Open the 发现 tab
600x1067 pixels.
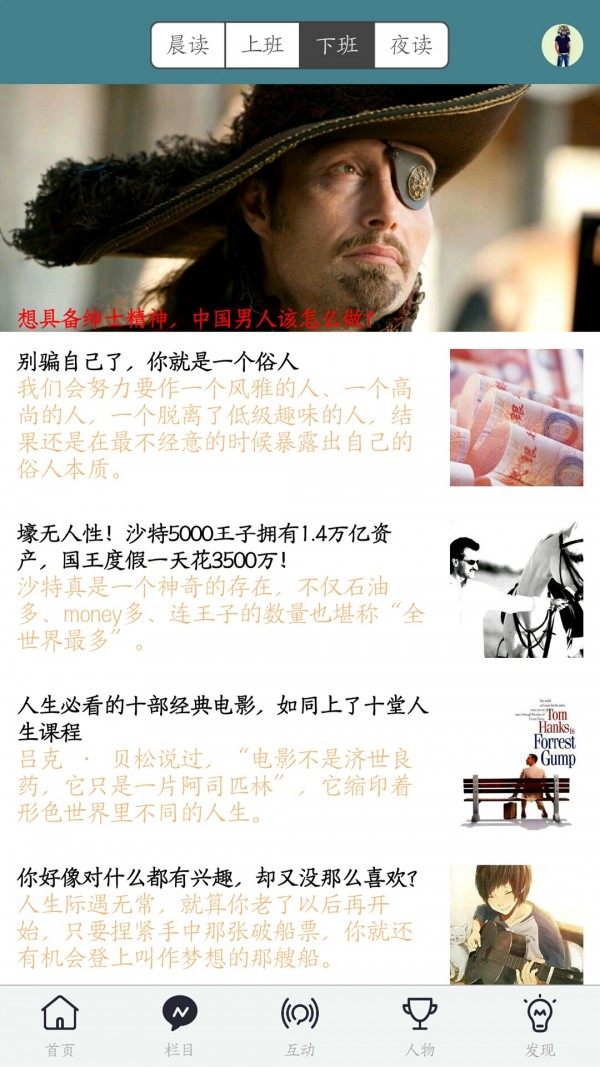point(540,1026)
